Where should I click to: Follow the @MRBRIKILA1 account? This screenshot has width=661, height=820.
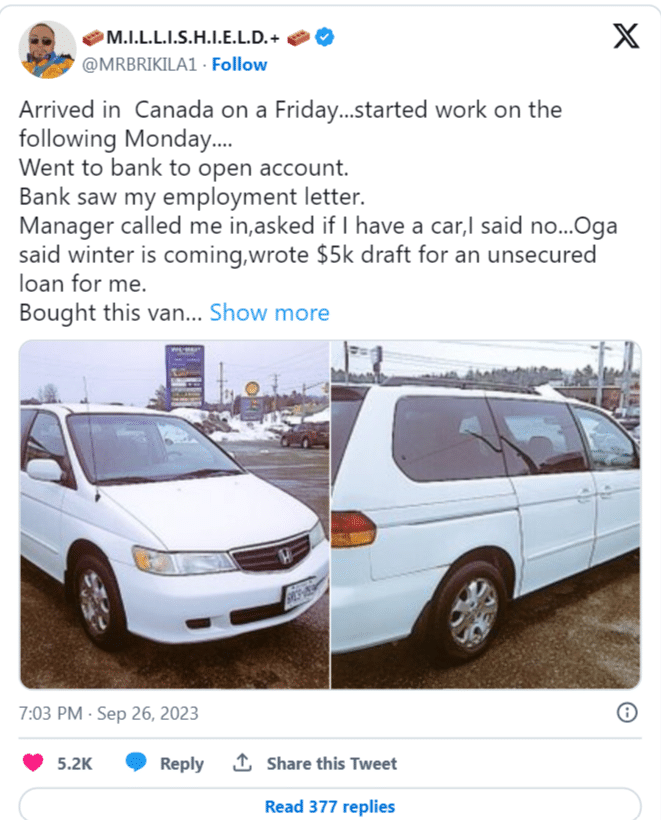click(x=240, y=64)
